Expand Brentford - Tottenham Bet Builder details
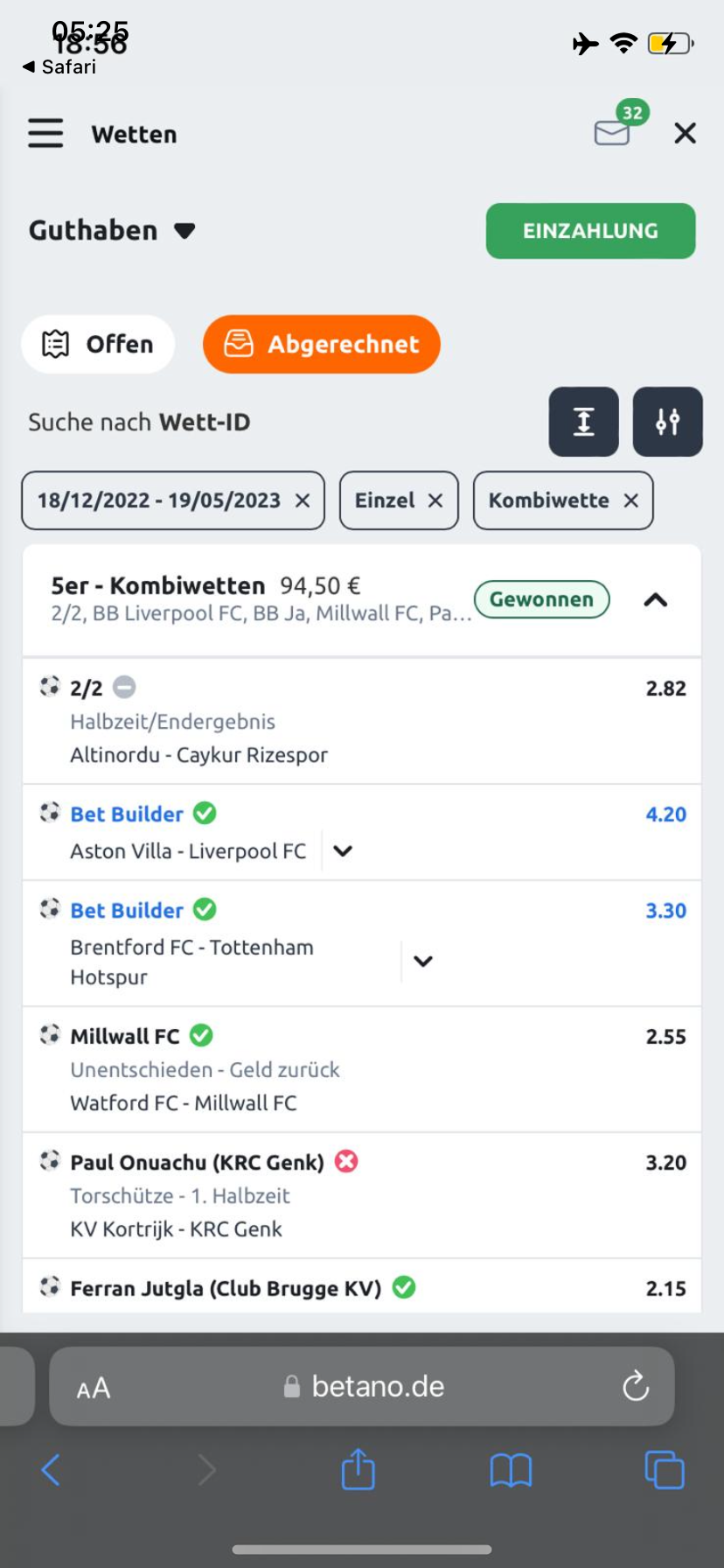Screen dimensions: 724x1568 (423, 961)
